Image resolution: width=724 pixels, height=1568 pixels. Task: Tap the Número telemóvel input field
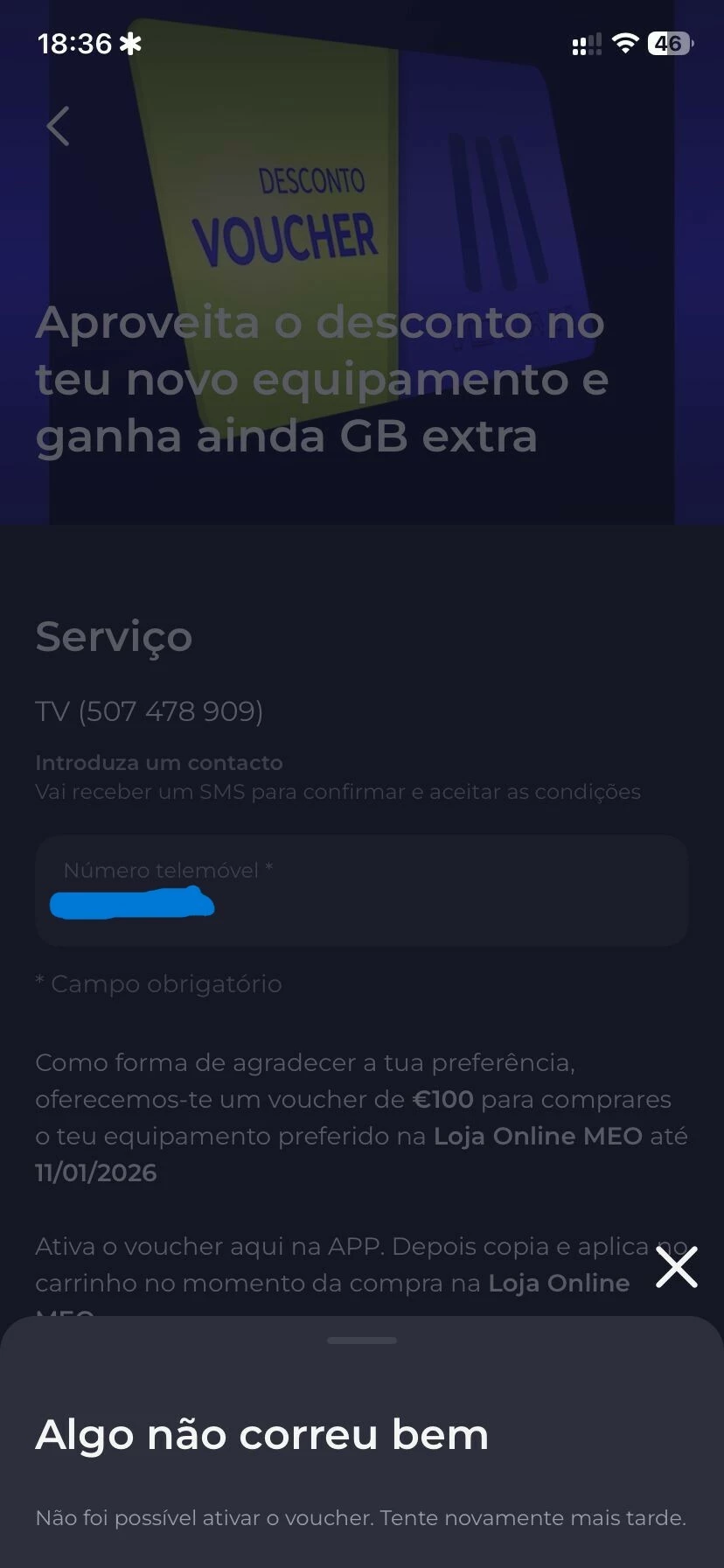pyautogui.click(x=362, y=891)
